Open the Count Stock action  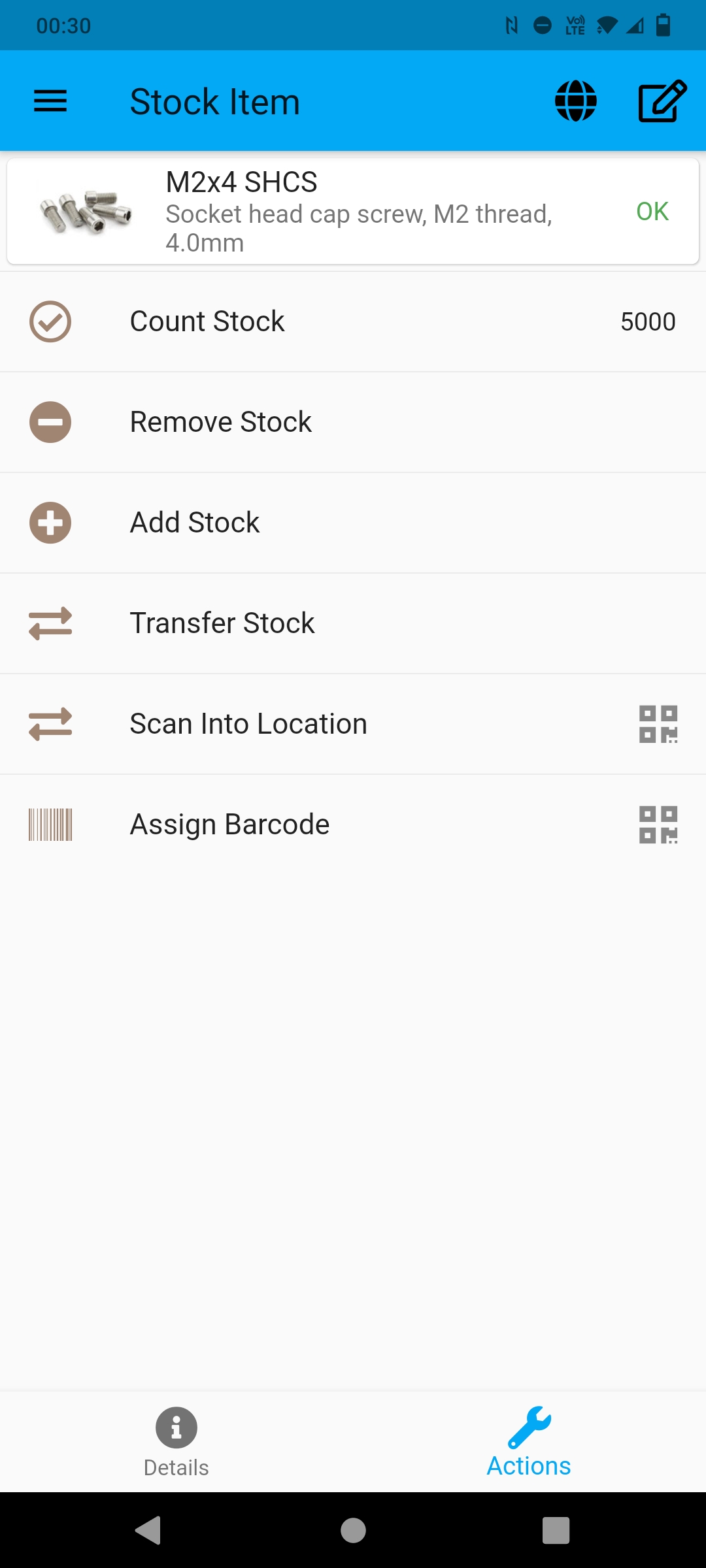[207, 321]
